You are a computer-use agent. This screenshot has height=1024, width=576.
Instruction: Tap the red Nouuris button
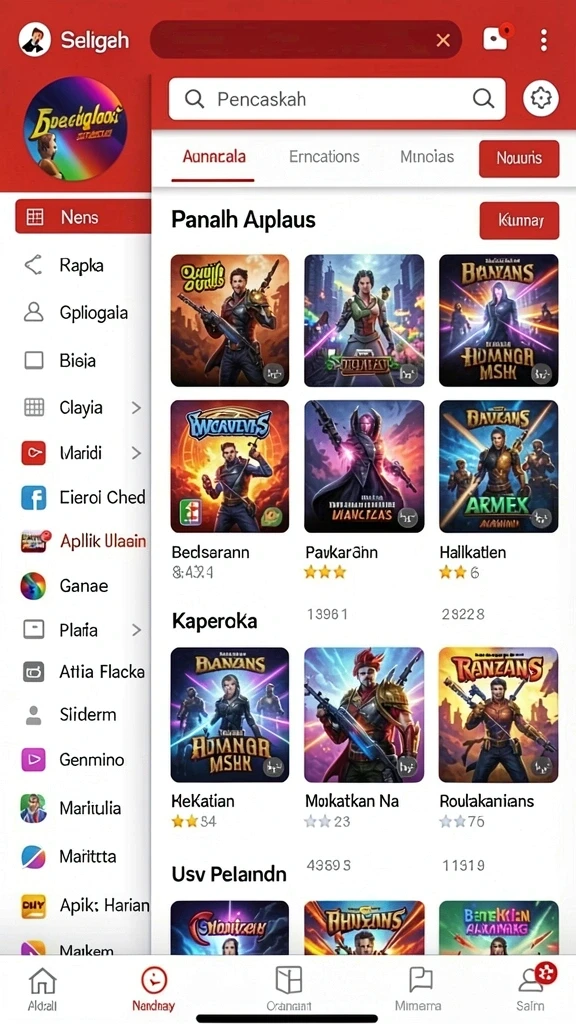(x=519, y=159)
